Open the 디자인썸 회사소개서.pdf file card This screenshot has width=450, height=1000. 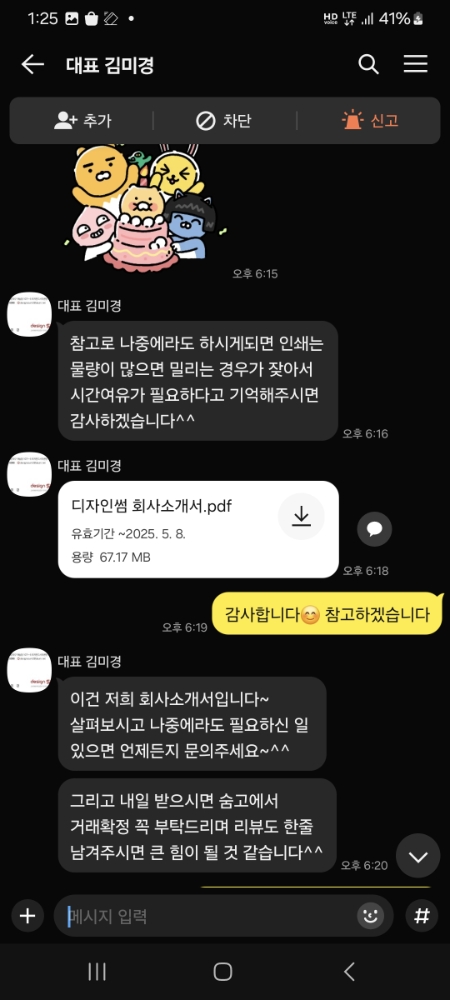198,529
